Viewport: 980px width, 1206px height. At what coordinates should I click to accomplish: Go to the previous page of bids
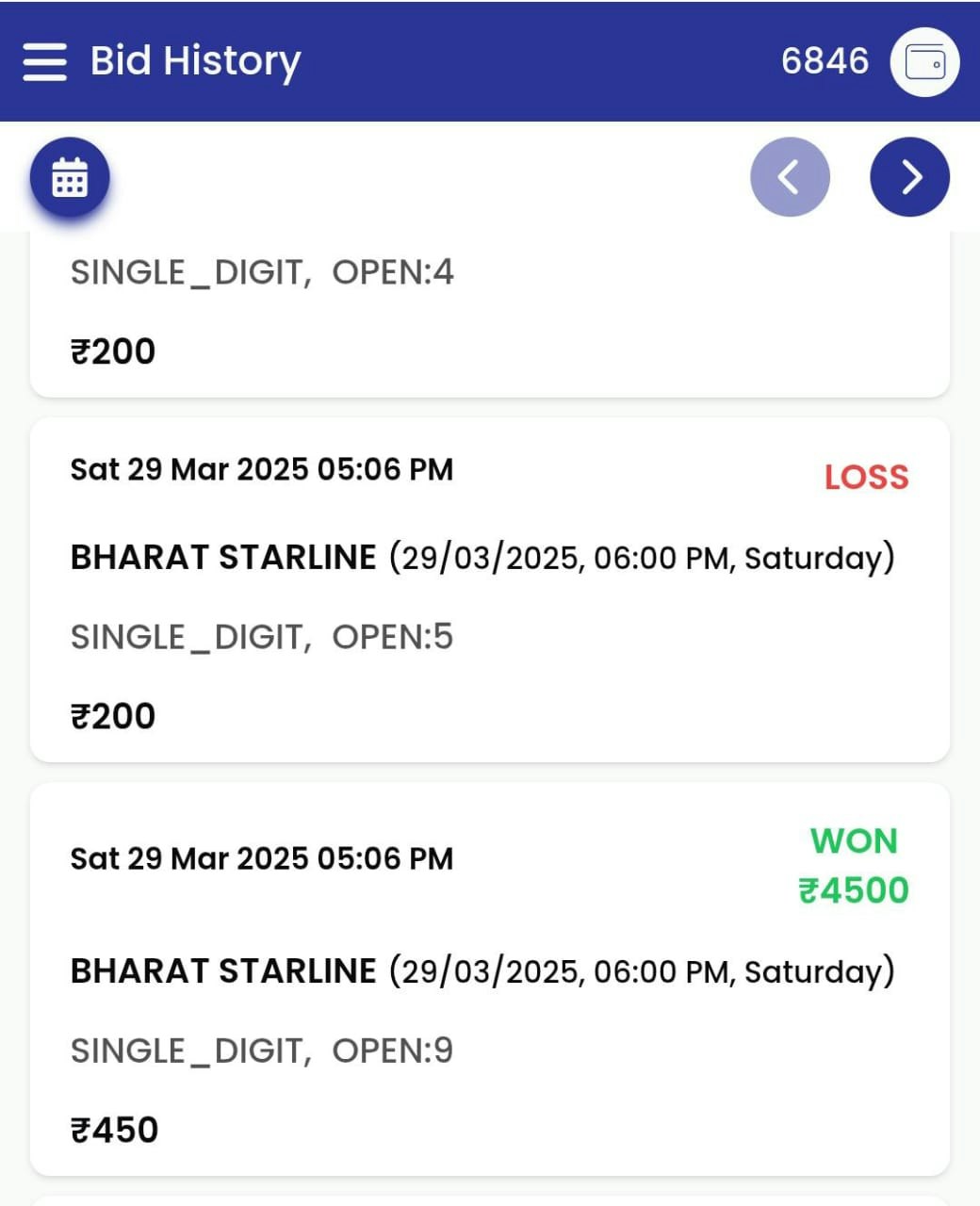pos(790,177)
